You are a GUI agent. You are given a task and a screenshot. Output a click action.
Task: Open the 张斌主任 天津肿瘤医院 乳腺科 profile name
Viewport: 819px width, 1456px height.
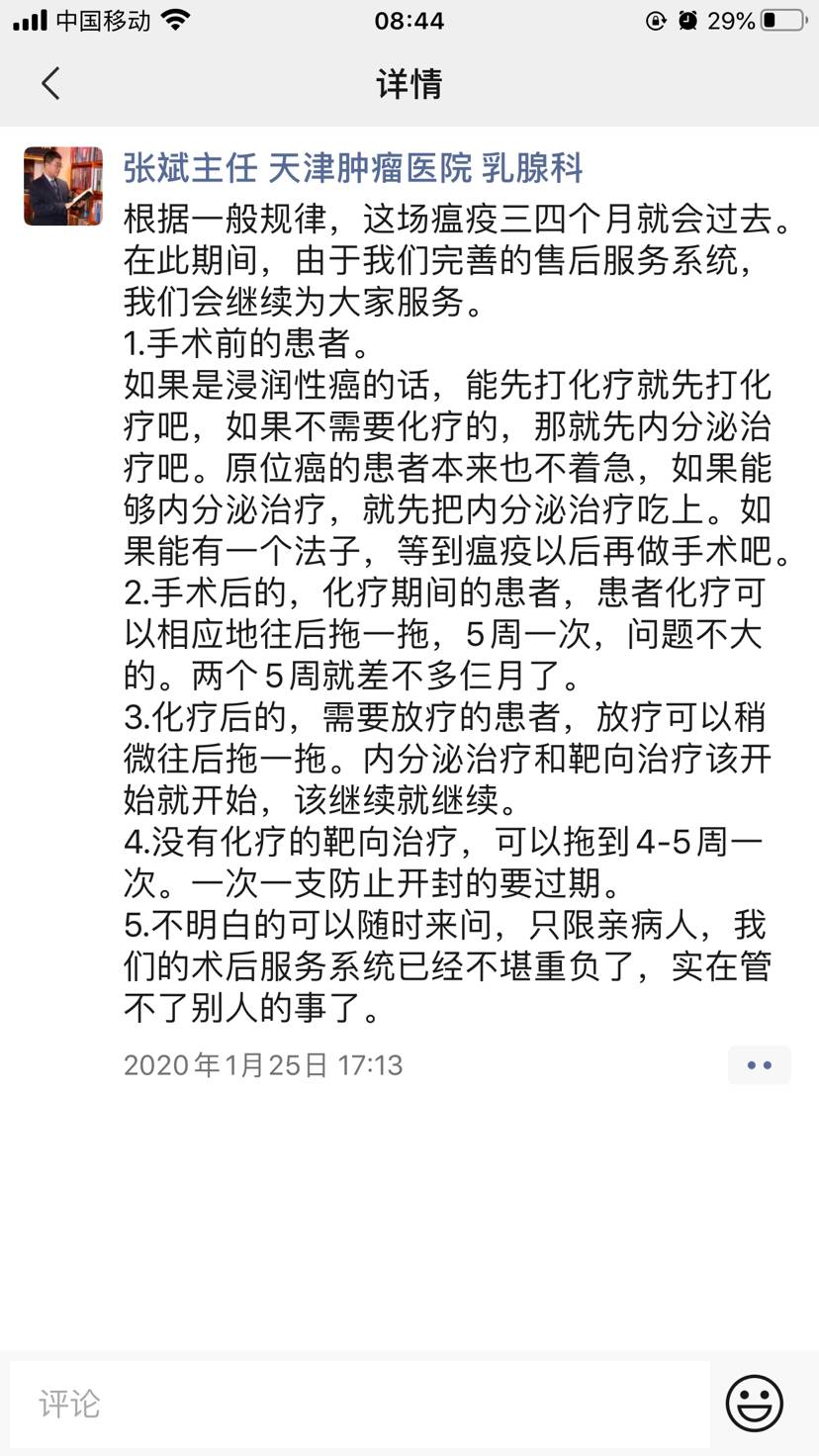[x=353, y=168]
